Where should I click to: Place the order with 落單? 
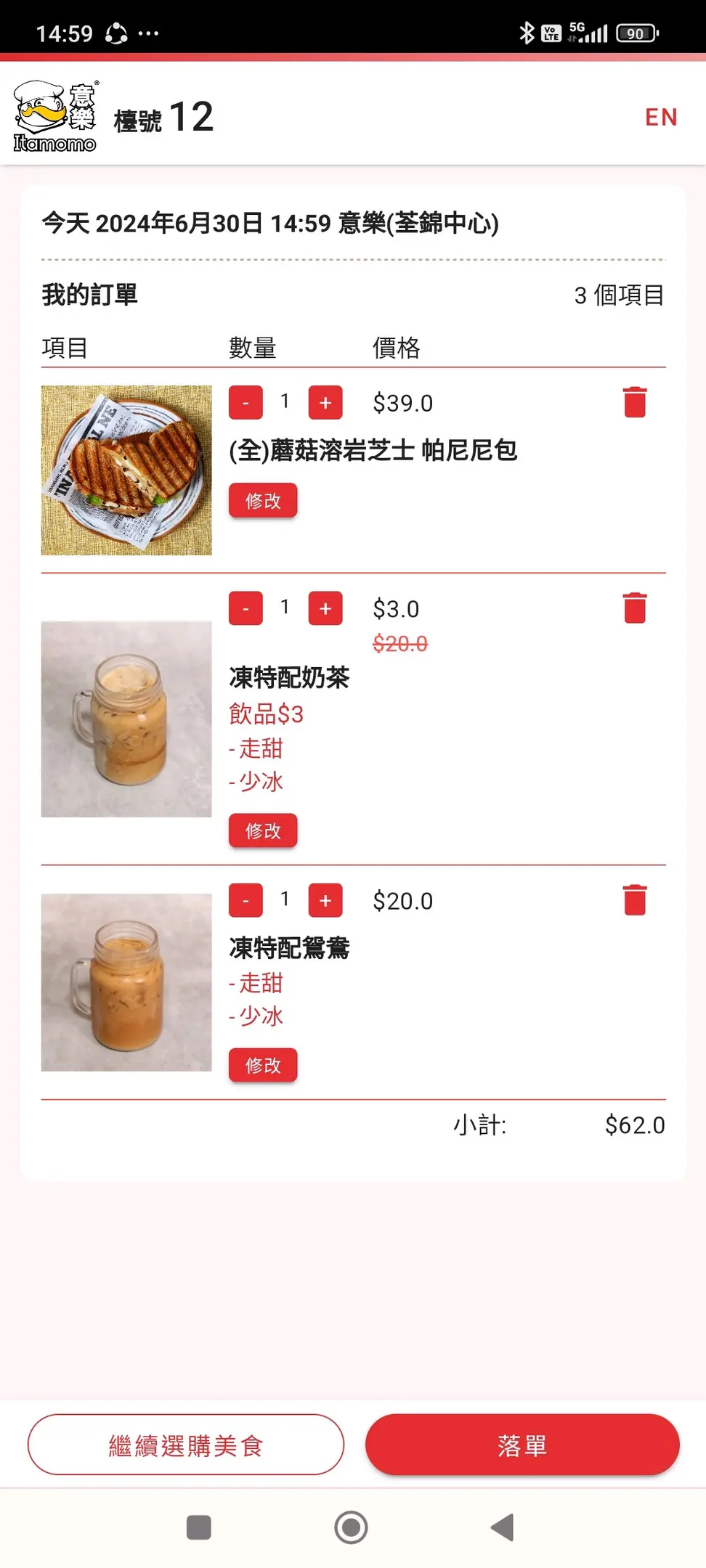pyautogui.click(x=522, y=1445)
